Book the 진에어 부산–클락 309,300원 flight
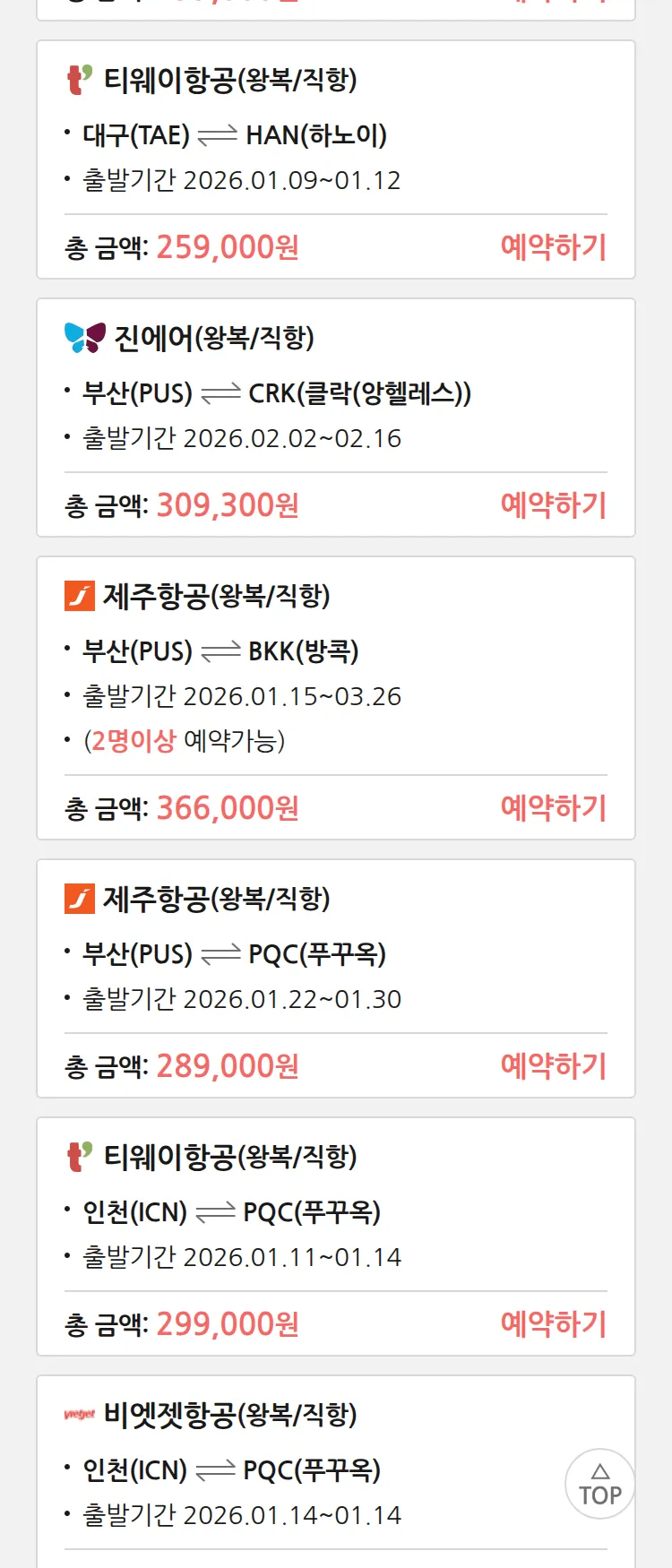The height and width of the screenshot is (1568, 672). 553,505
